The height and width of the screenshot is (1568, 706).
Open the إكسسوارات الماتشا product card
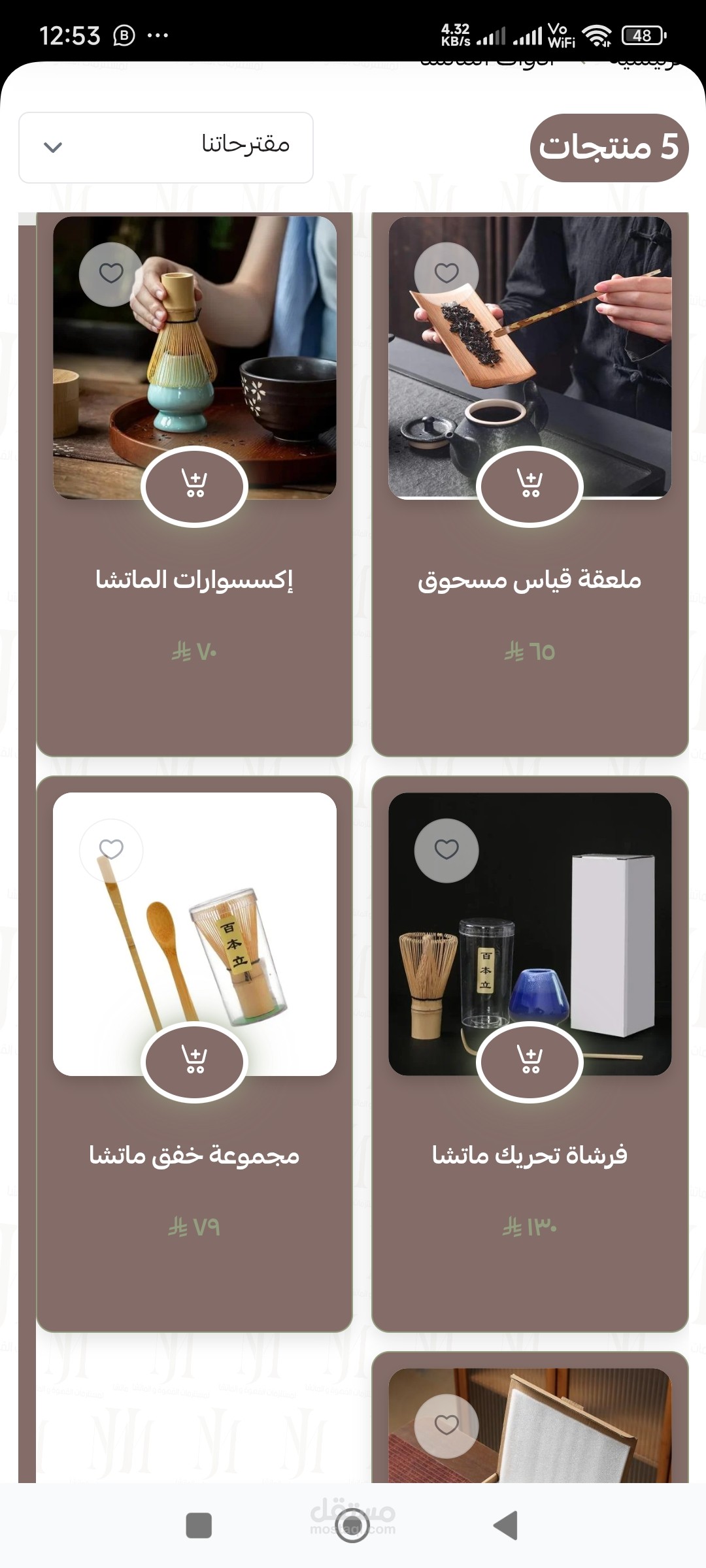pos(194,580)
